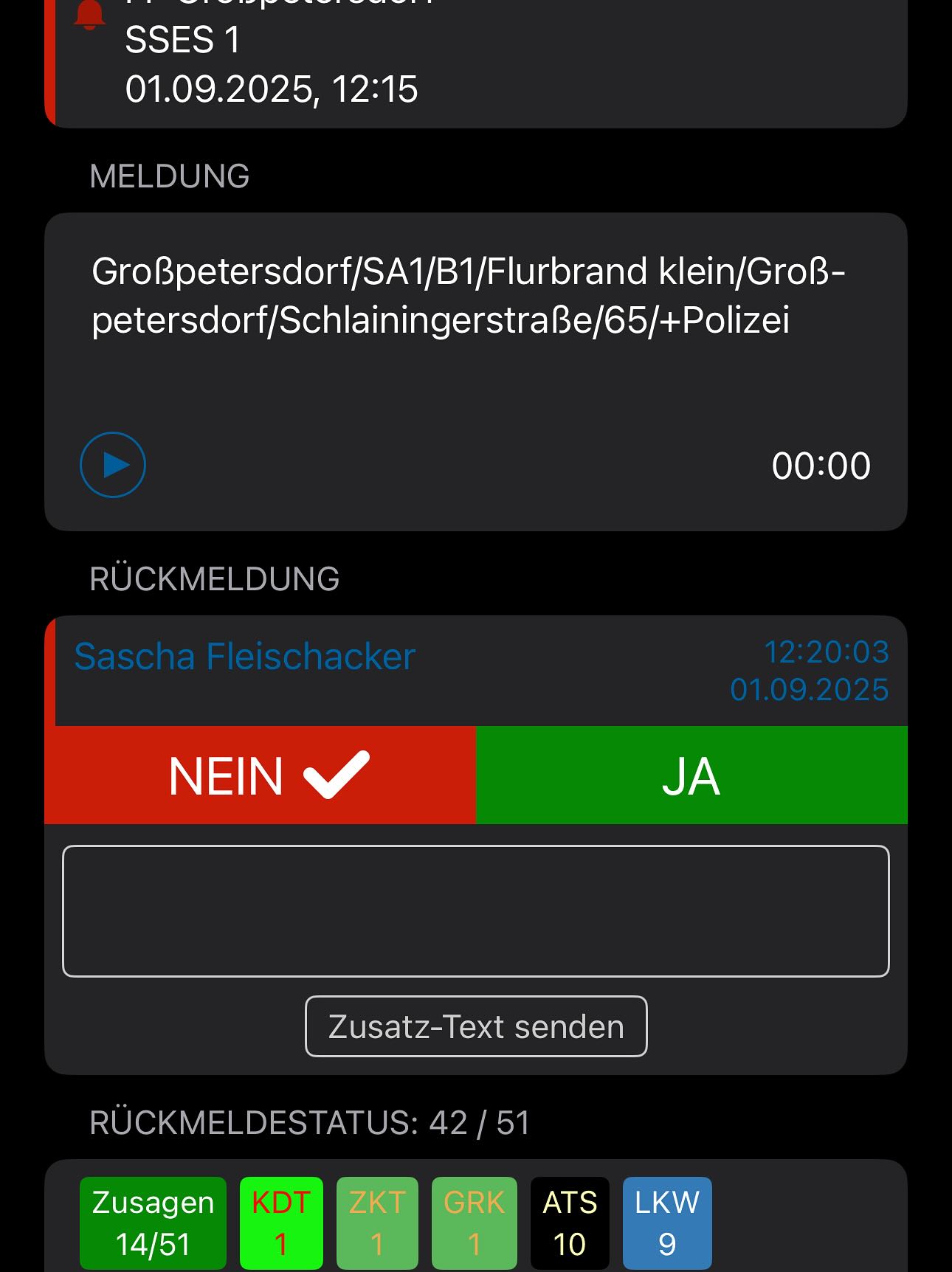Expand the RÜCKMELDUNG section
The image size is (952, 1272).
click(x=214, y=578)
